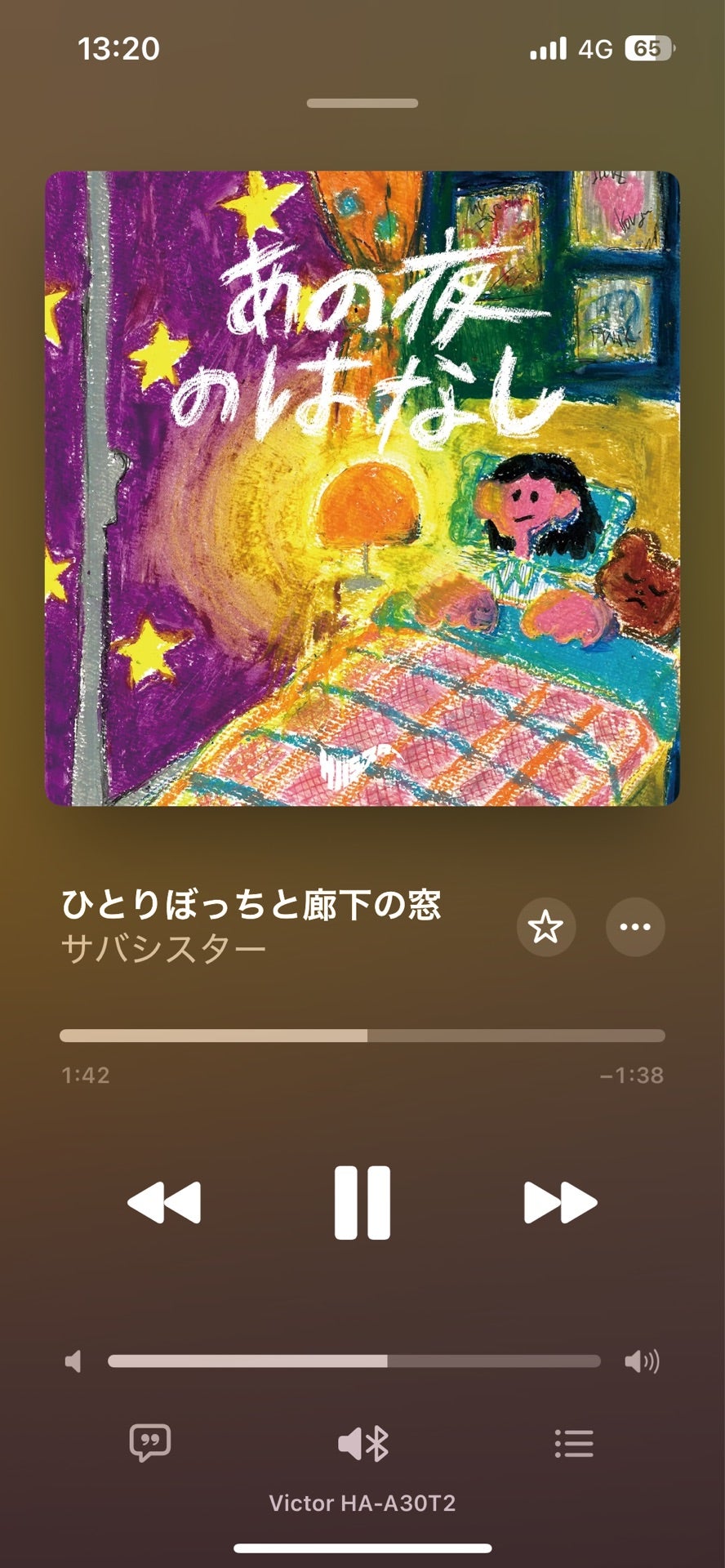
Task: Open the artist page for サバシスター
Action: tap(163, 946)
